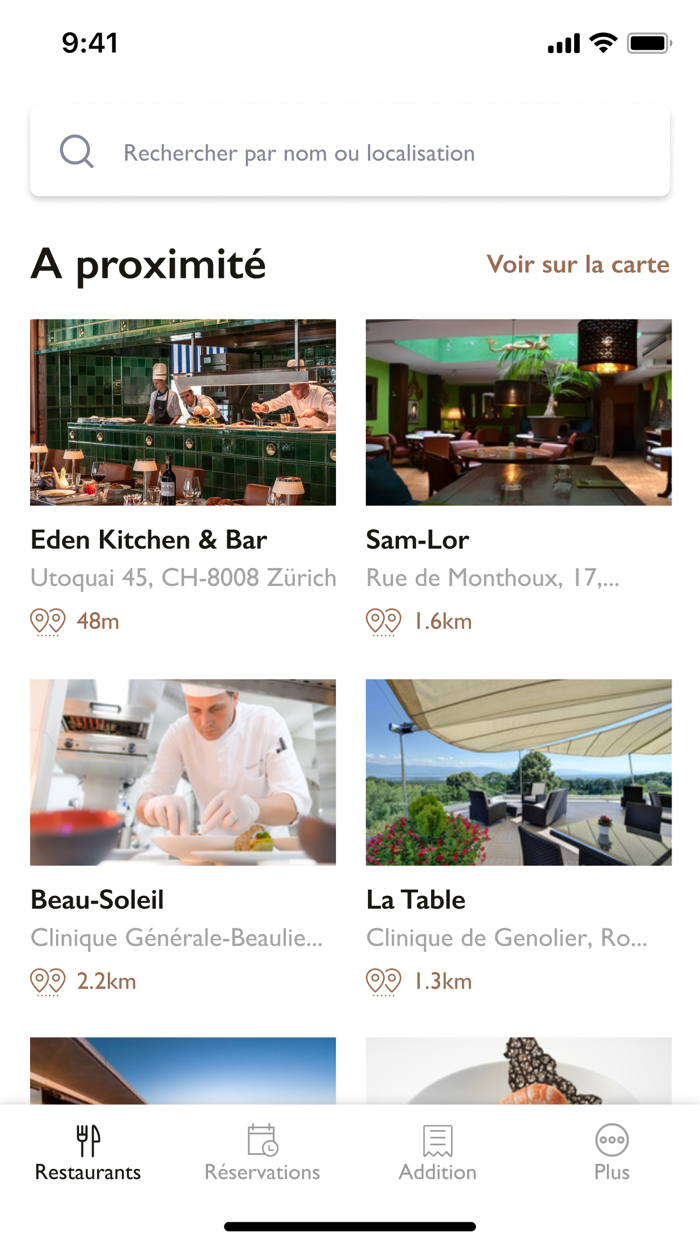Go to the Addition tab
Image resolution: width=700 pixels, height=1244 pixels.
coord(437,1153)
